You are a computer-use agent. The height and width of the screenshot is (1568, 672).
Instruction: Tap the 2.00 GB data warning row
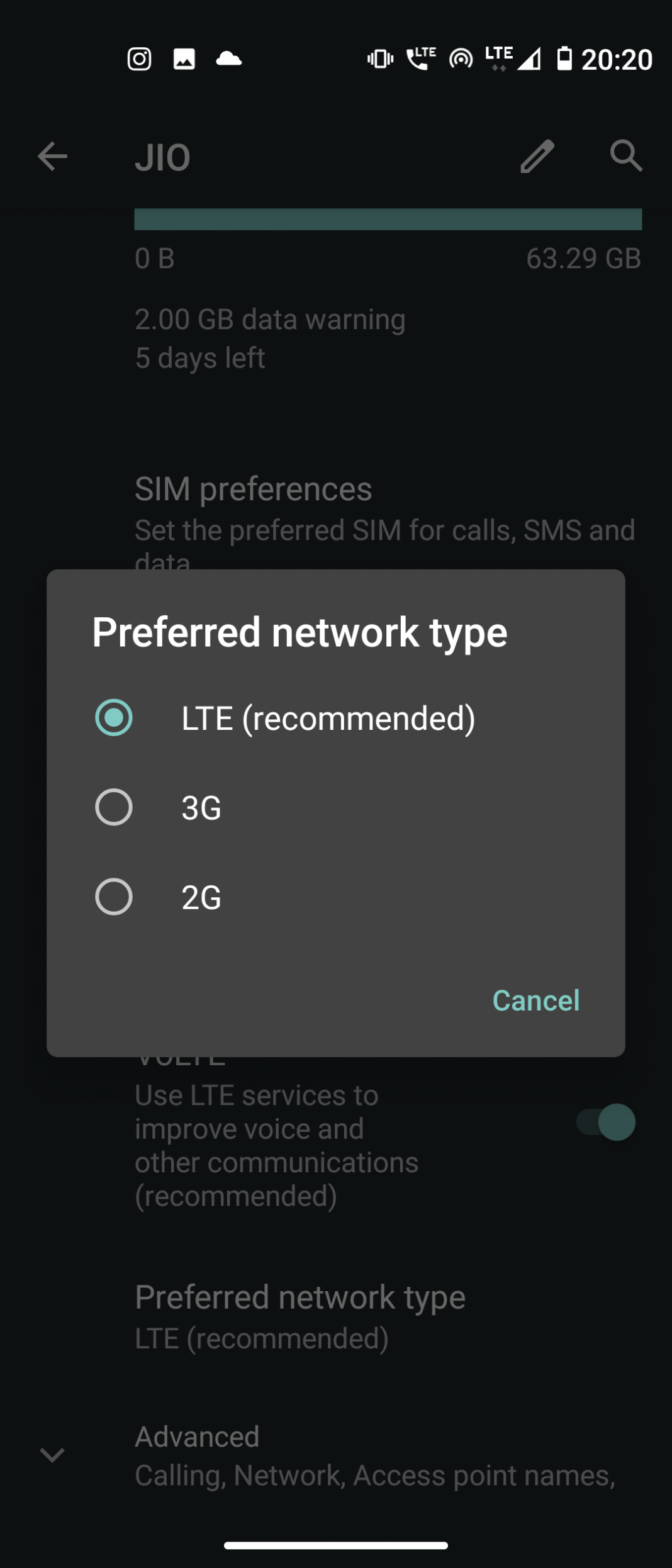point(271,320)
